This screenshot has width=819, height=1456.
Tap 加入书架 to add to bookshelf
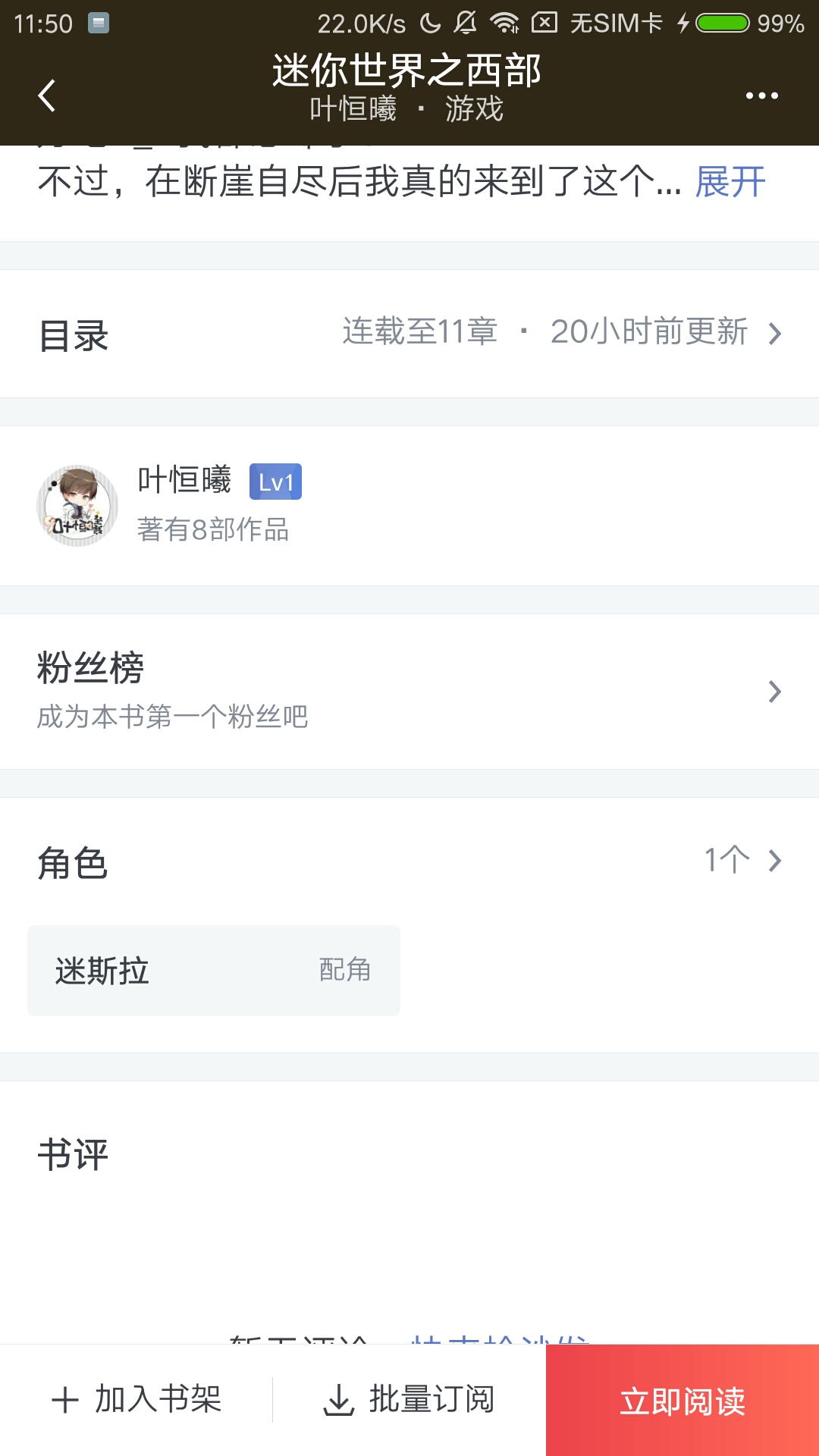pos(136,1399)
